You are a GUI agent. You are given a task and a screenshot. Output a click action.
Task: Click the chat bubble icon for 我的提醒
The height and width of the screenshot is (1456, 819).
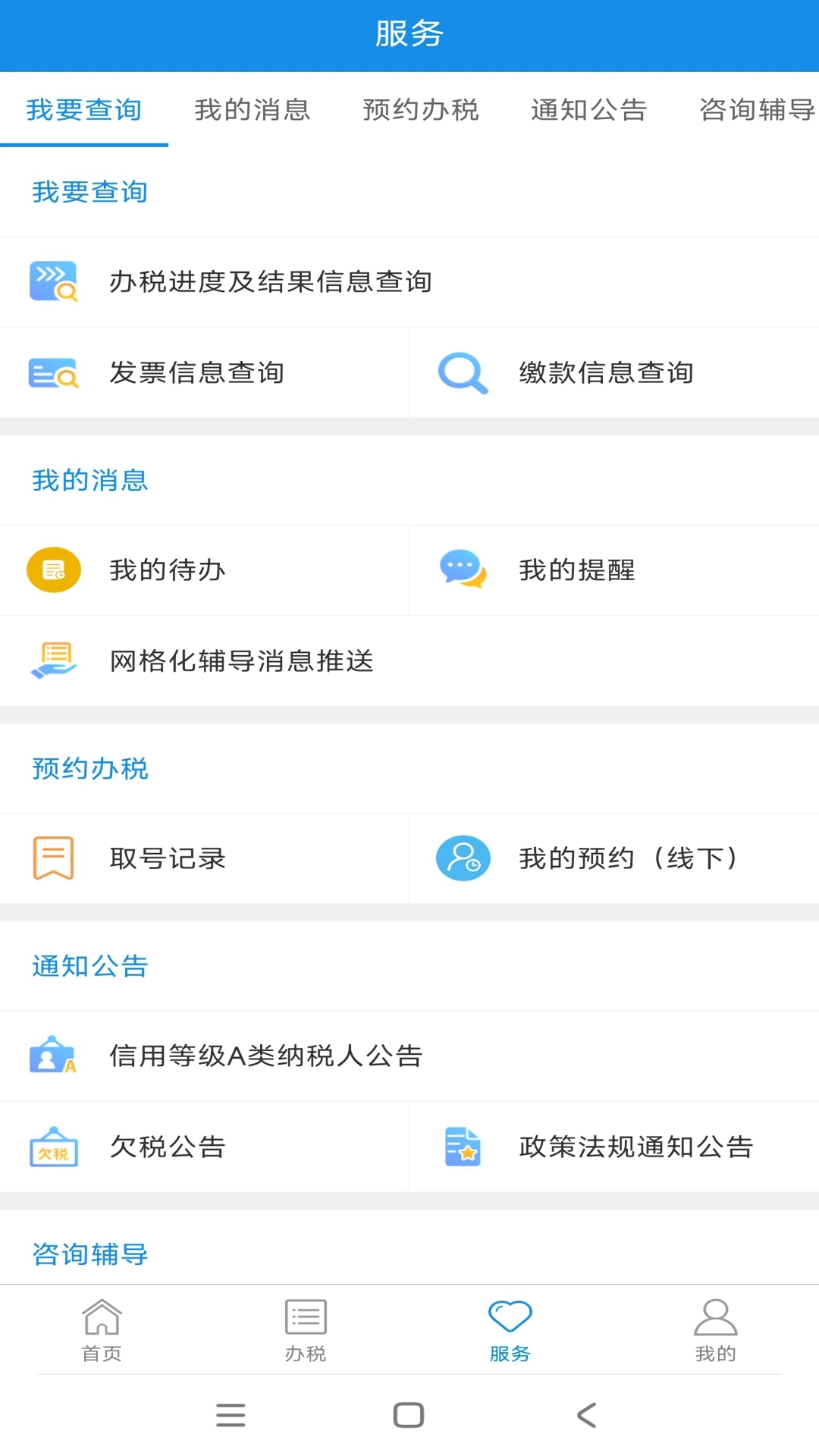pos(463,570)
